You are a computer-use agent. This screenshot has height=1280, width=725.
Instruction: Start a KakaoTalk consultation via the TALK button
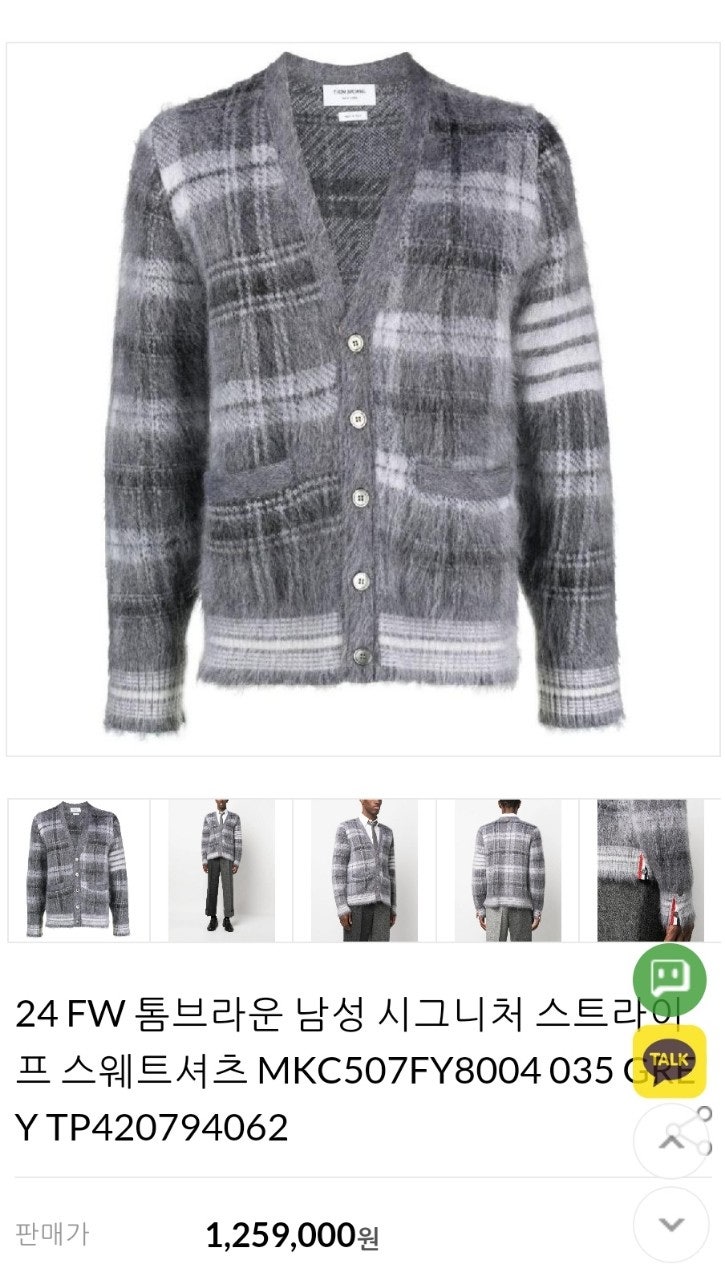669,1061
